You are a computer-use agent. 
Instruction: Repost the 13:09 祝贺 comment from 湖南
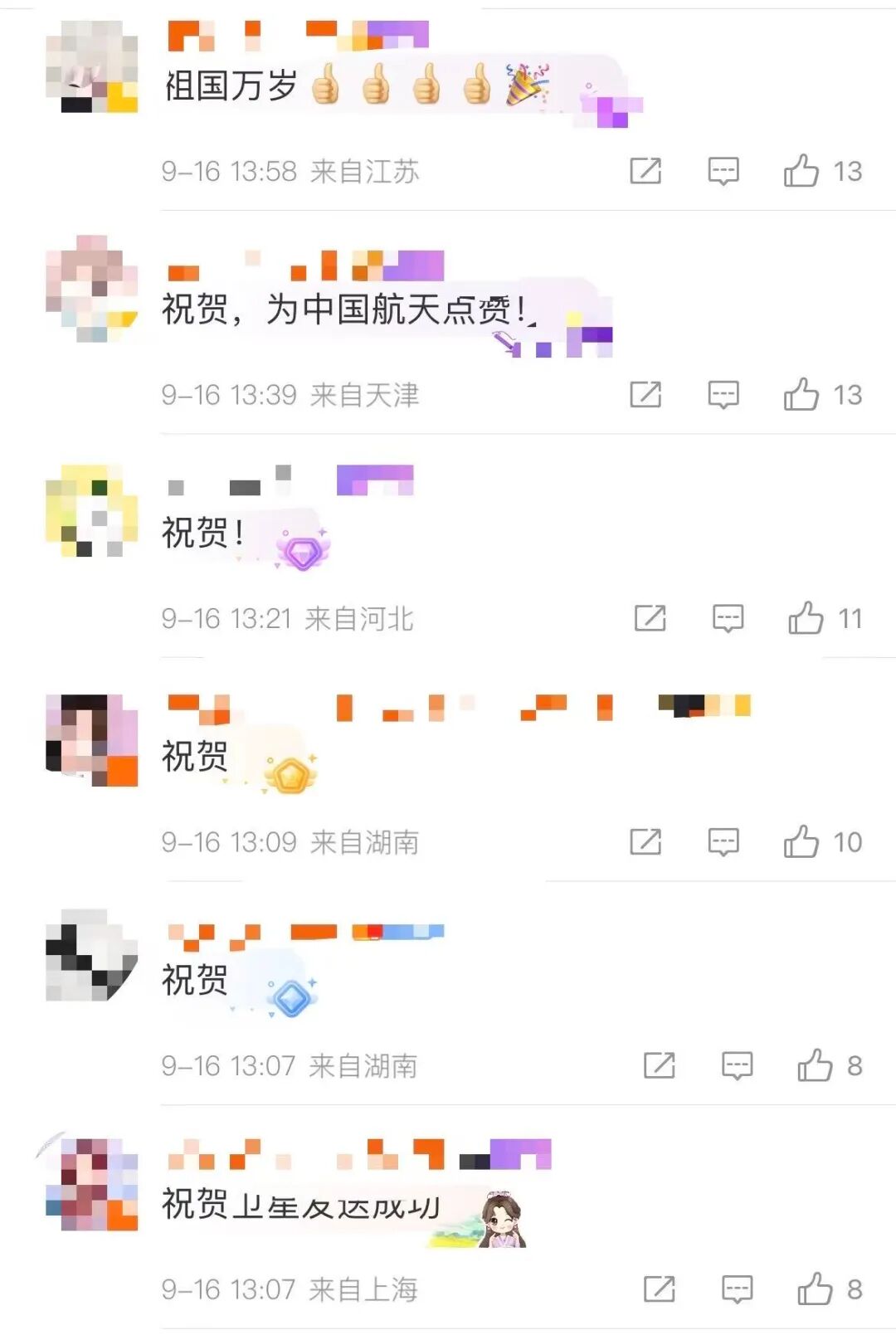(x=645, y=841)
